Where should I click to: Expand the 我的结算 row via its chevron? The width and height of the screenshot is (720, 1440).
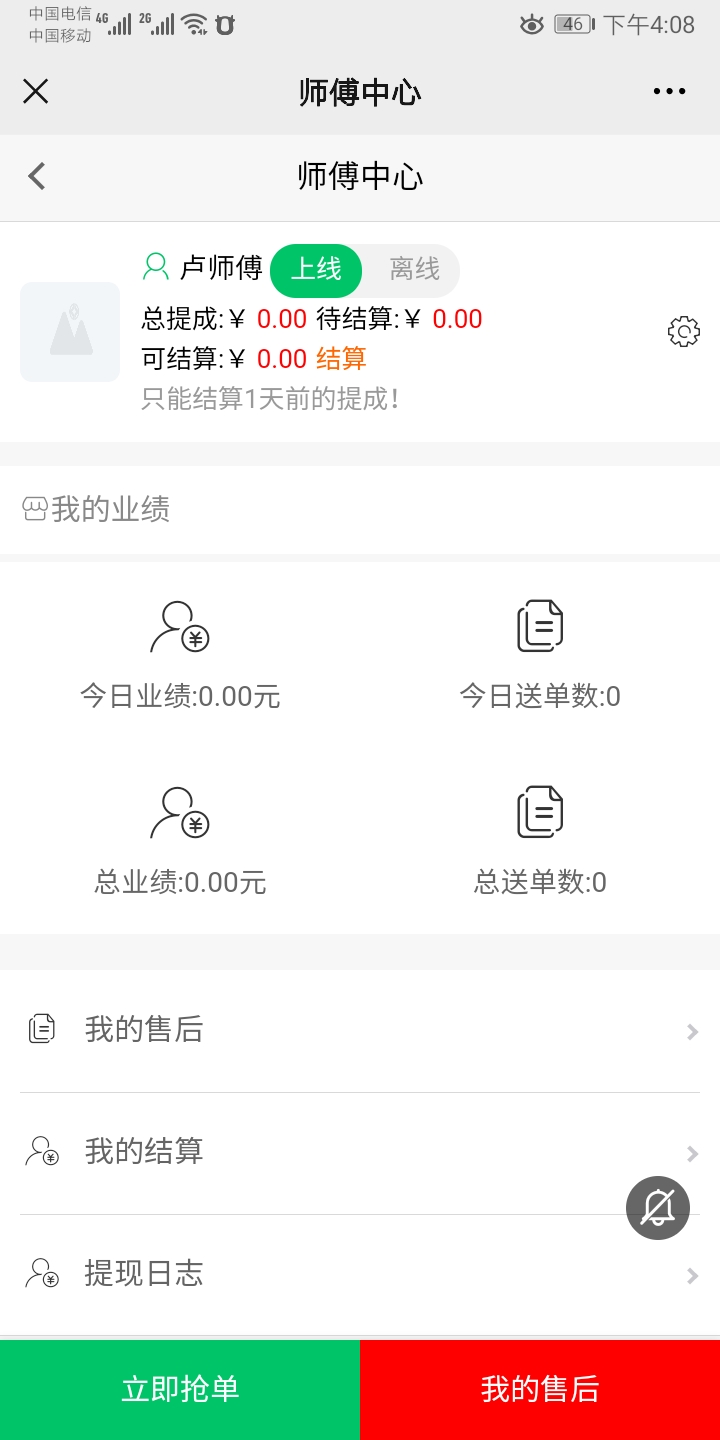tap(693, 1152)
